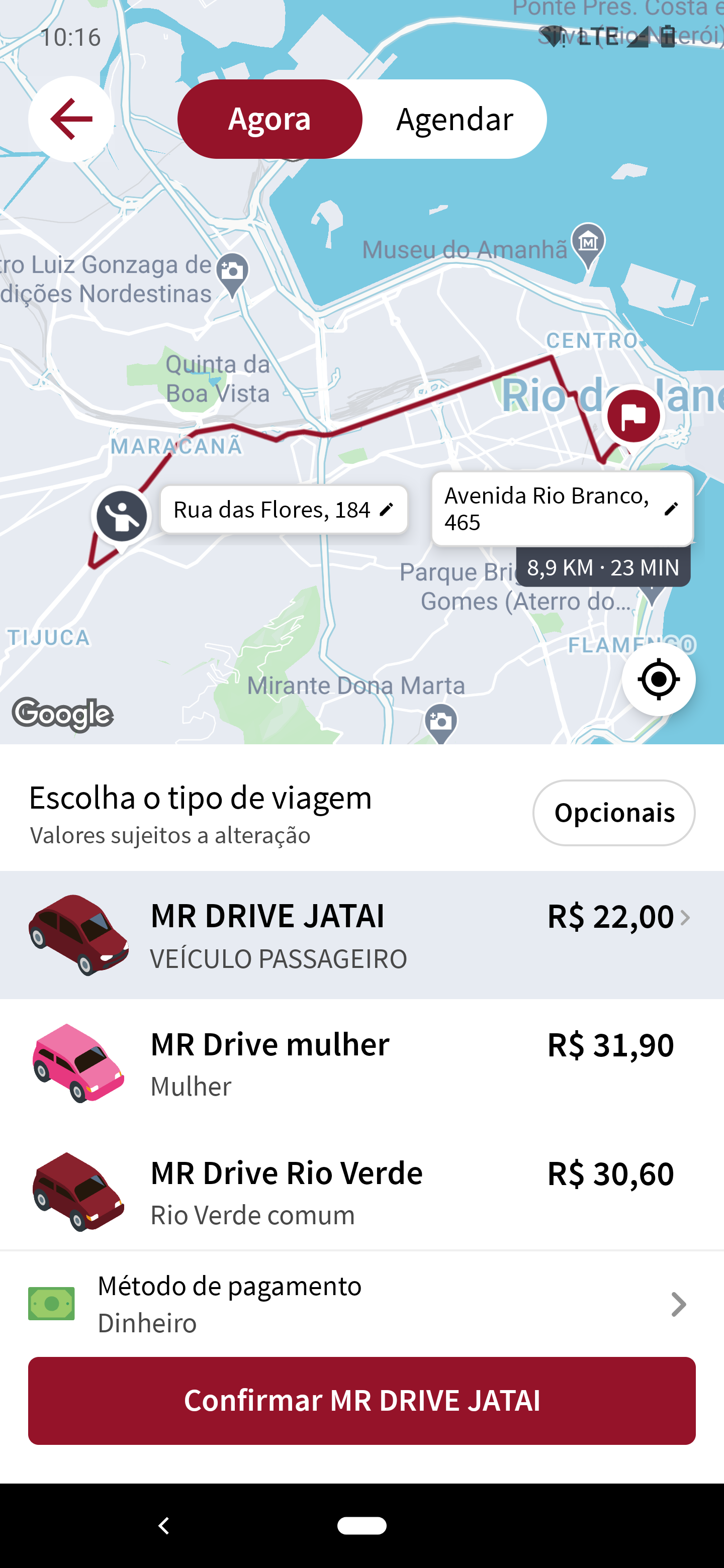Edit pickup address Rua das Flores, 184
This screenshot has width=724, height=1568.
pyautogui.click(x=284, y=510)
